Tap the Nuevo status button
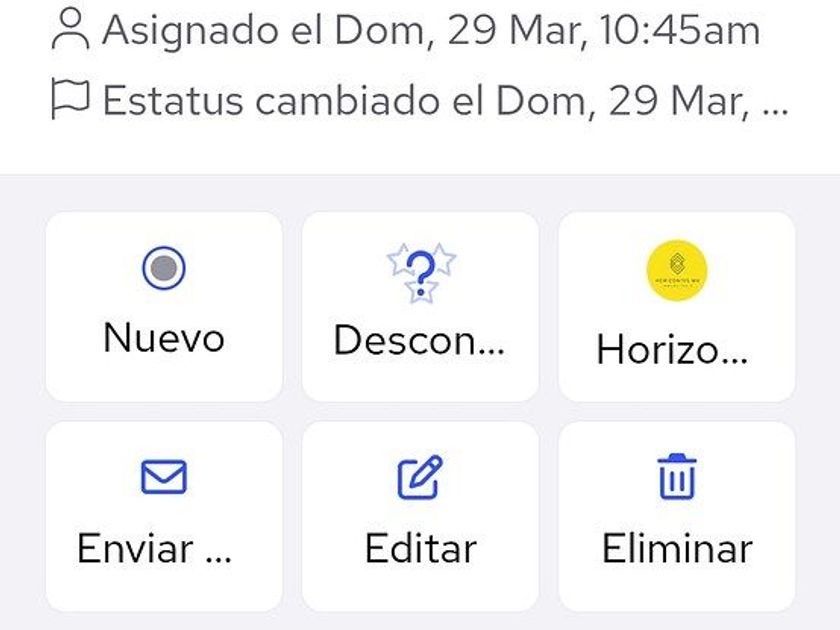Screen dimensions: 840x630 point(164,306)
